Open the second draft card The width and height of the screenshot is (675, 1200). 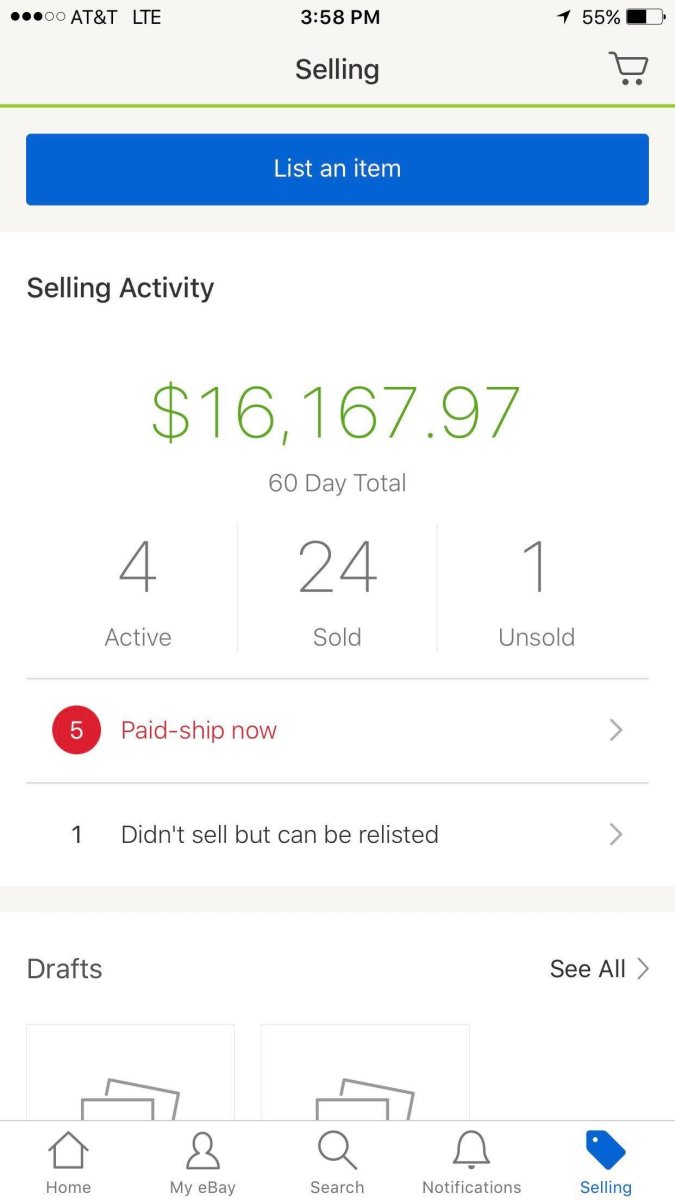click(x=365, y=1072)
